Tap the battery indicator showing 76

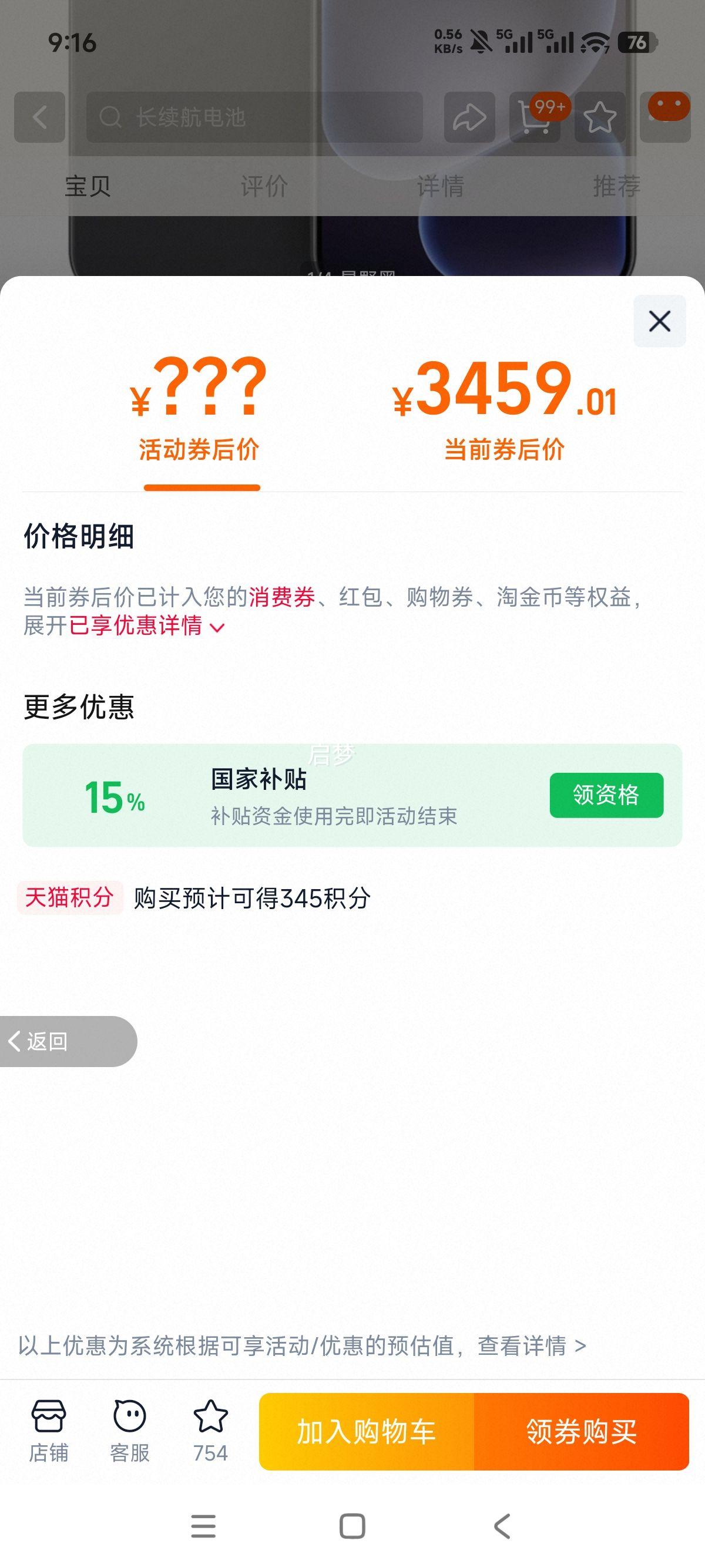pos(636,43)
